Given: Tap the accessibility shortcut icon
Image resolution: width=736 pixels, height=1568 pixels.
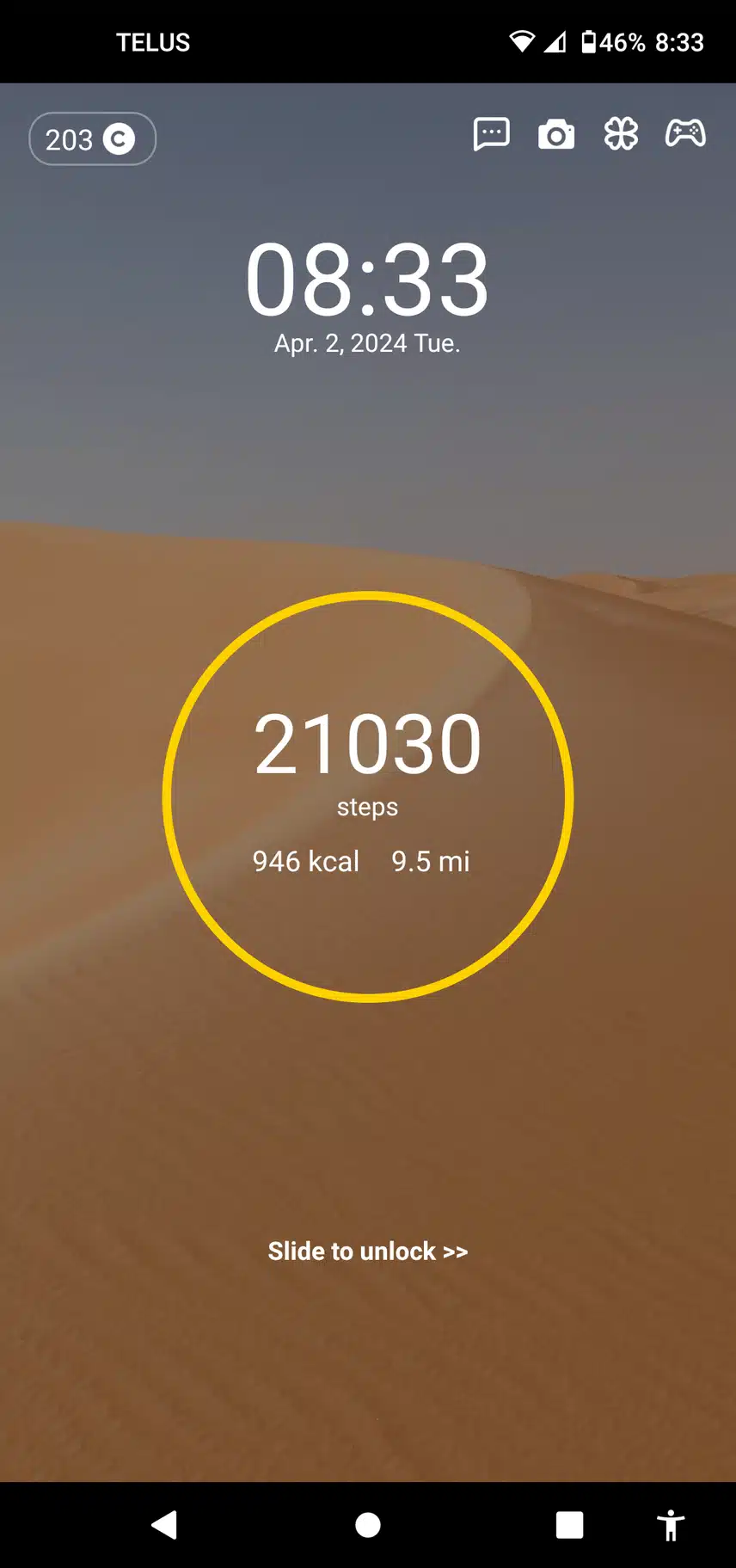Looking at the screenshot, I should 671,1524.
